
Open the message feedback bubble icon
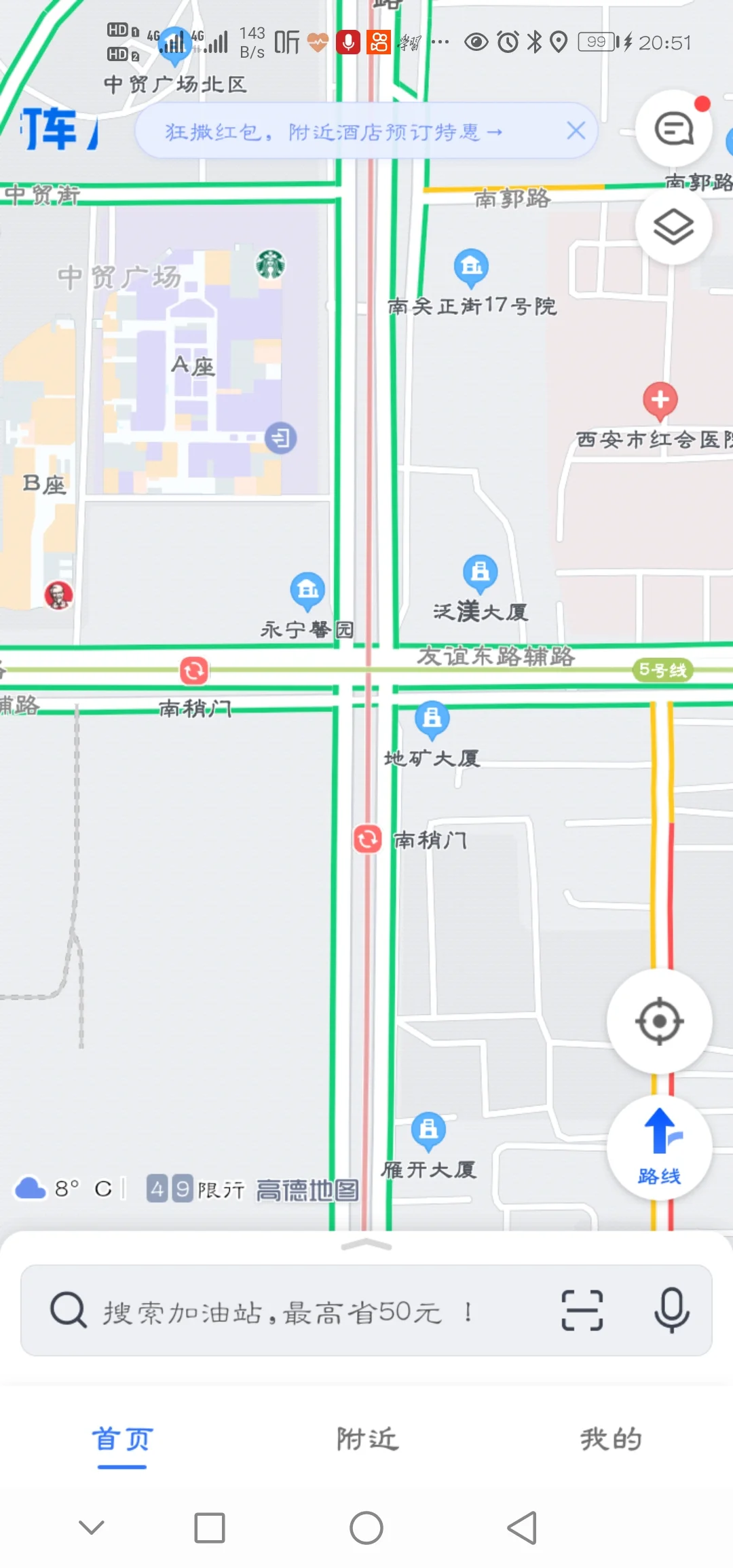click(674, 129)
